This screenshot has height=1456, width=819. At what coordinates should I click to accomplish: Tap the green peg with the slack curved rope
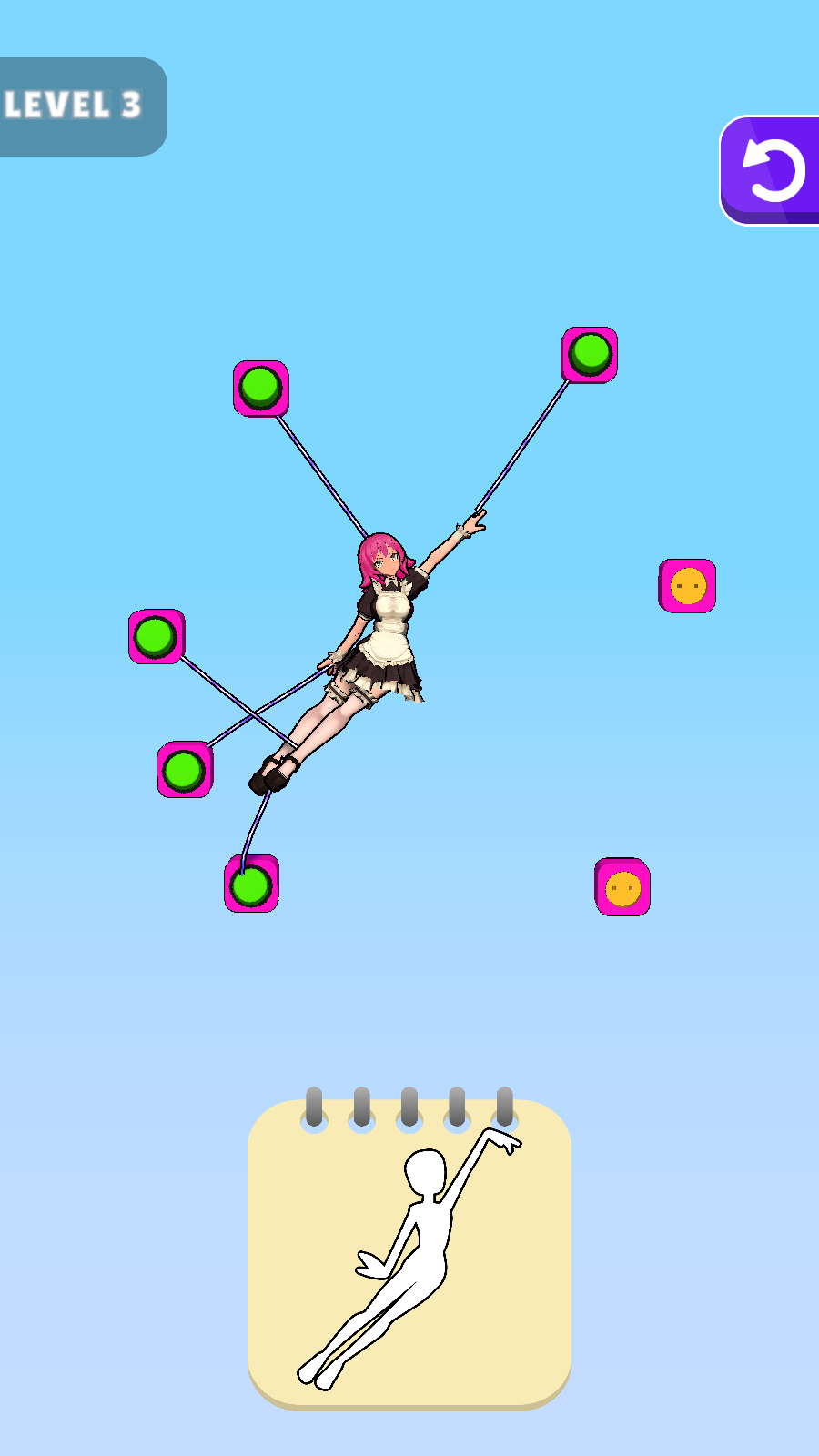[251, 884]
